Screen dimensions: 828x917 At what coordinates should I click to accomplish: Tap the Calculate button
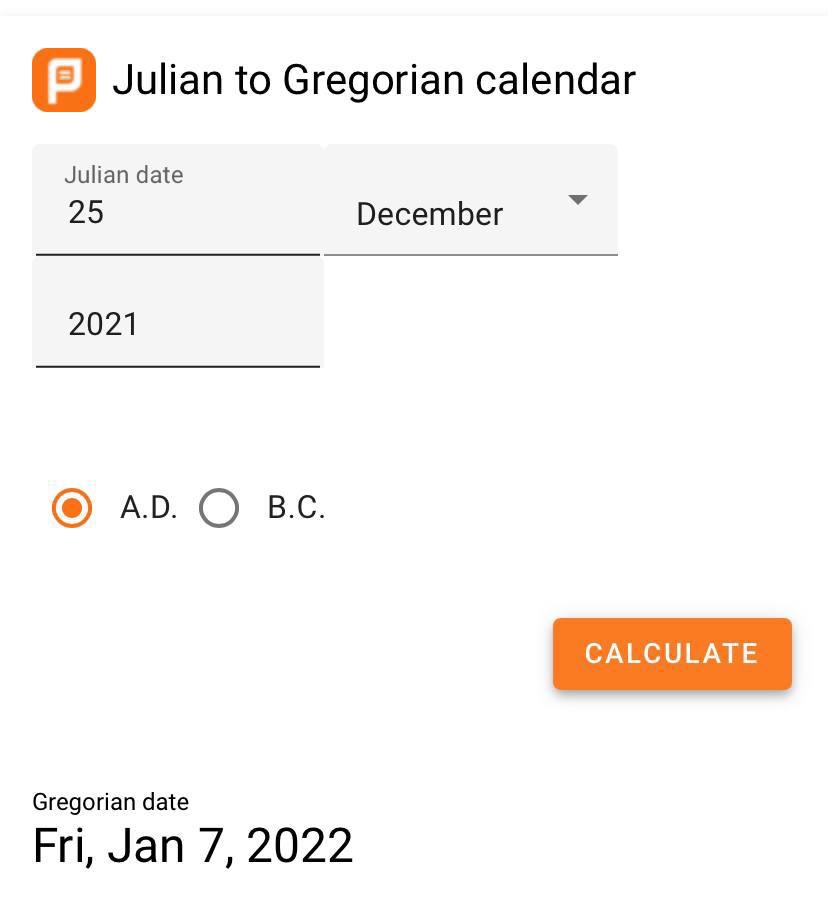(672, 653)
